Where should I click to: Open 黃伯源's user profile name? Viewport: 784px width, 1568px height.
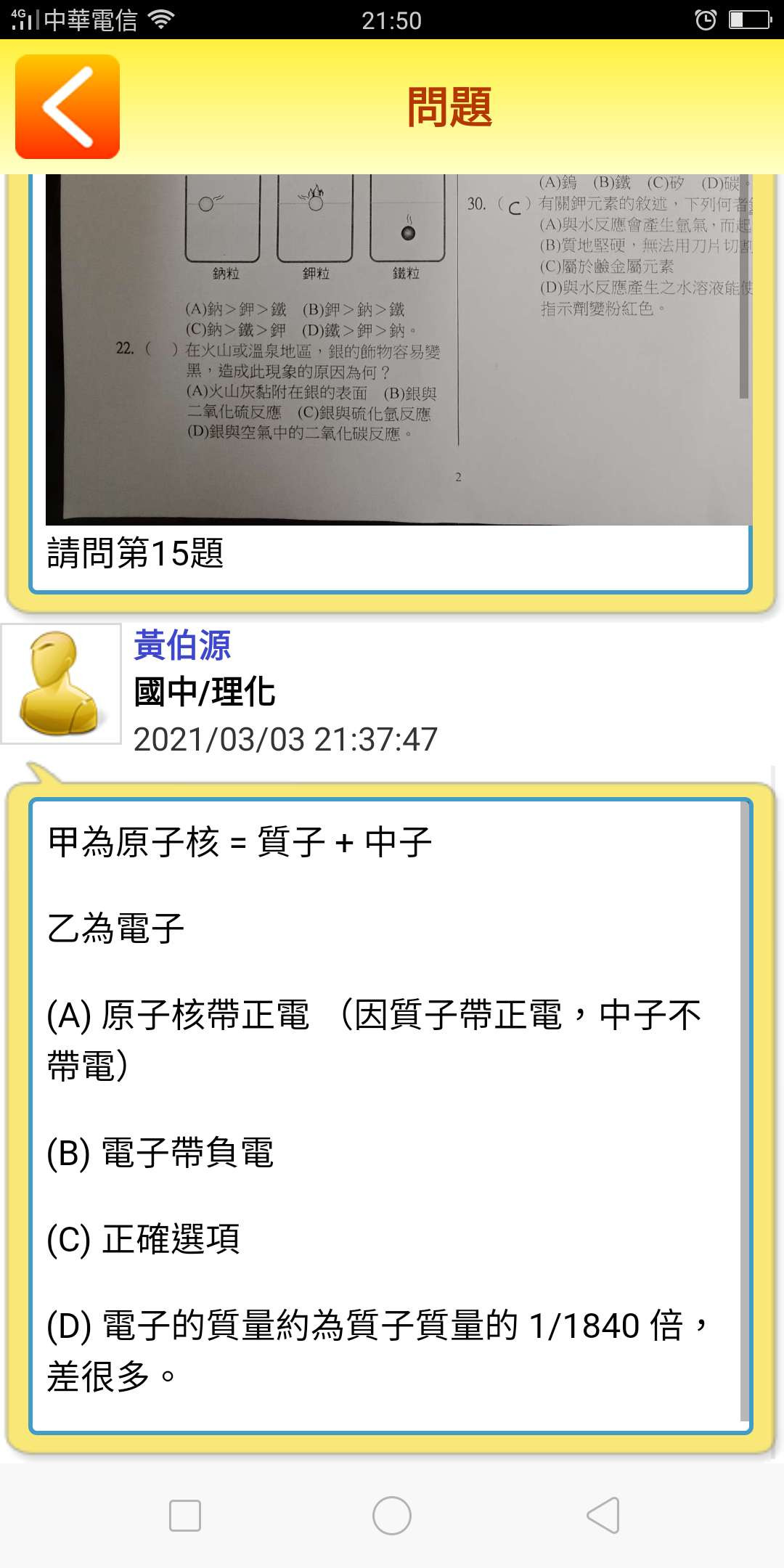click(x=182, y=645)
